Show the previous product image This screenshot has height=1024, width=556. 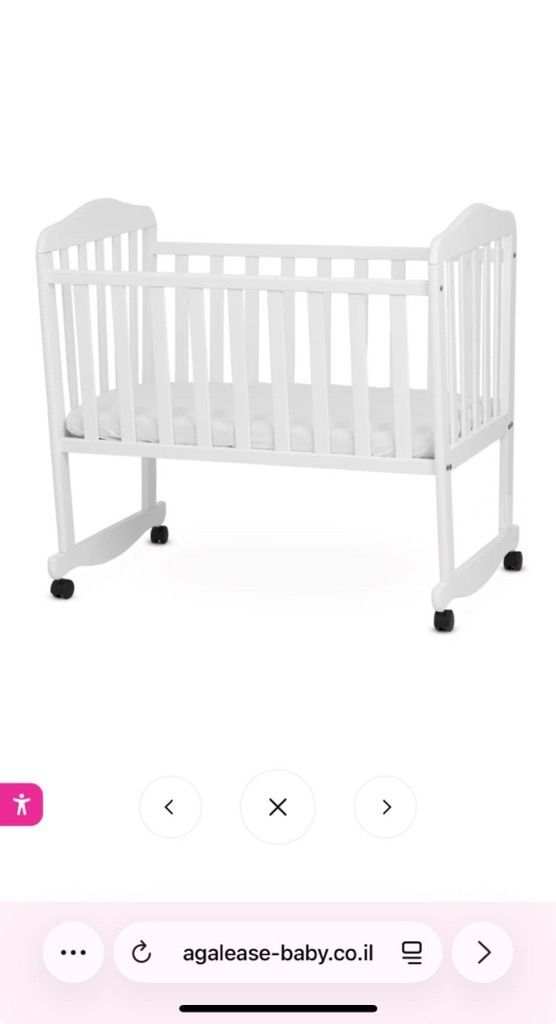point(170,807)
